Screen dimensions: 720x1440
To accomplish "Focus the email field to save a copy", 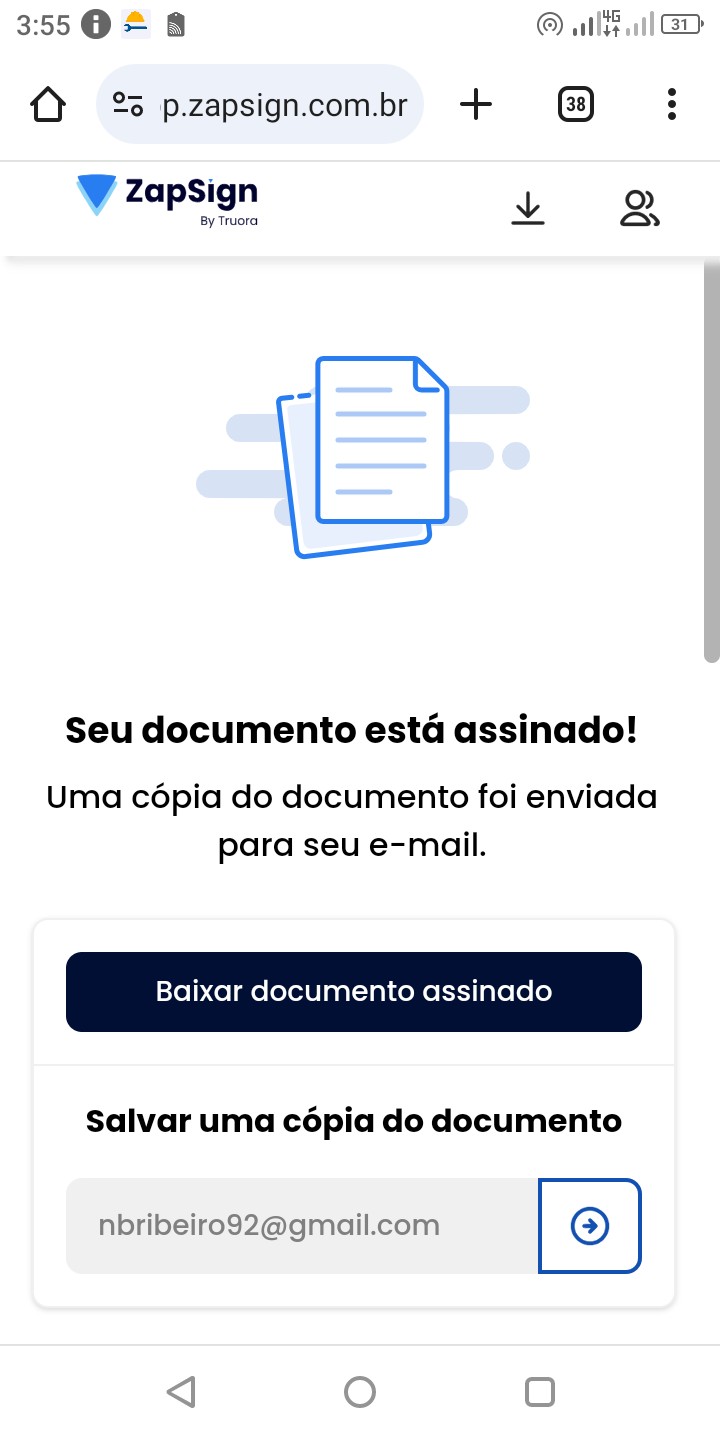I will coord(302,1226).
